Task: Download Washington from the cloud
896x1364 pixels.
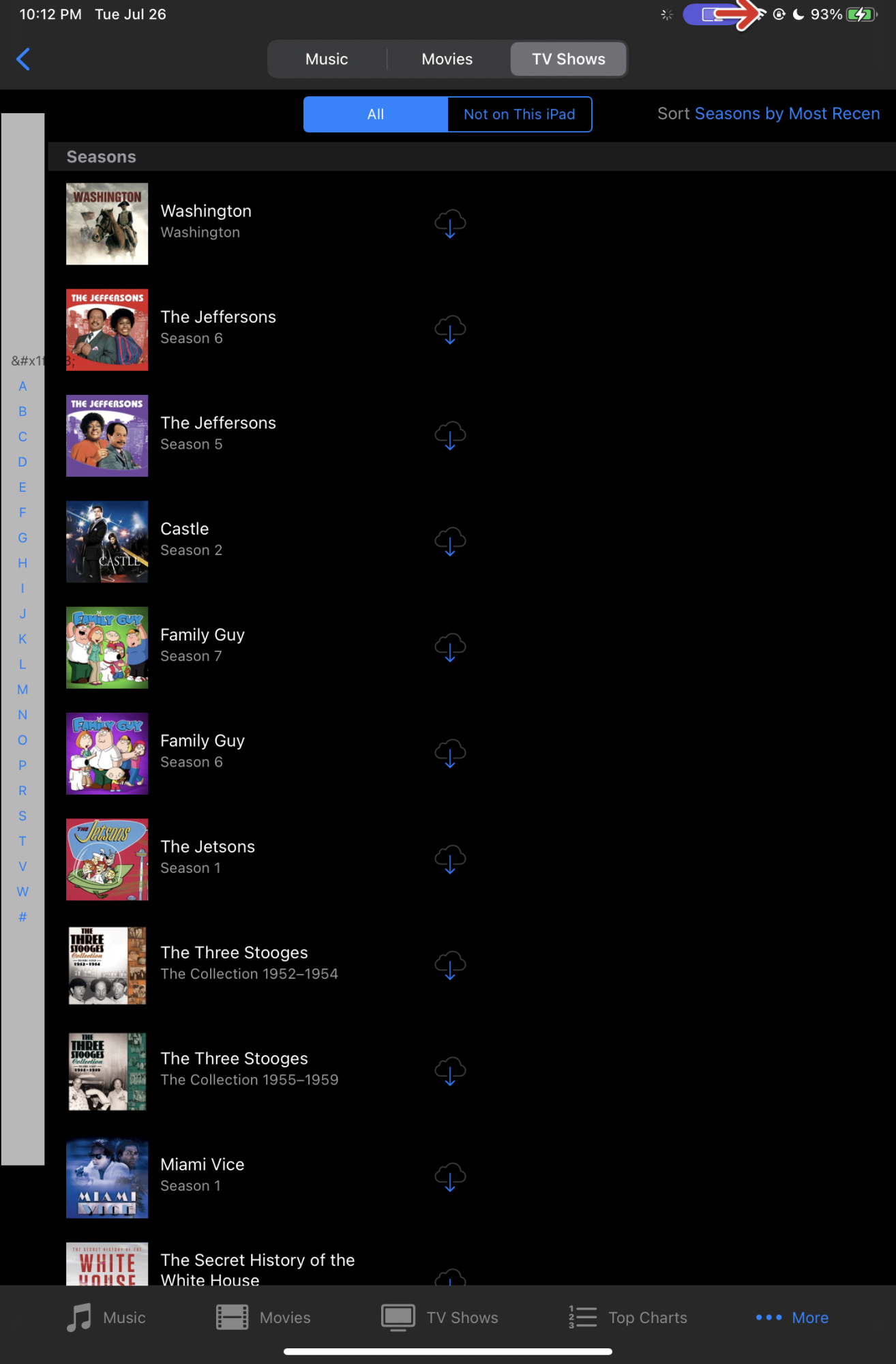Action: tap(450, 224)
